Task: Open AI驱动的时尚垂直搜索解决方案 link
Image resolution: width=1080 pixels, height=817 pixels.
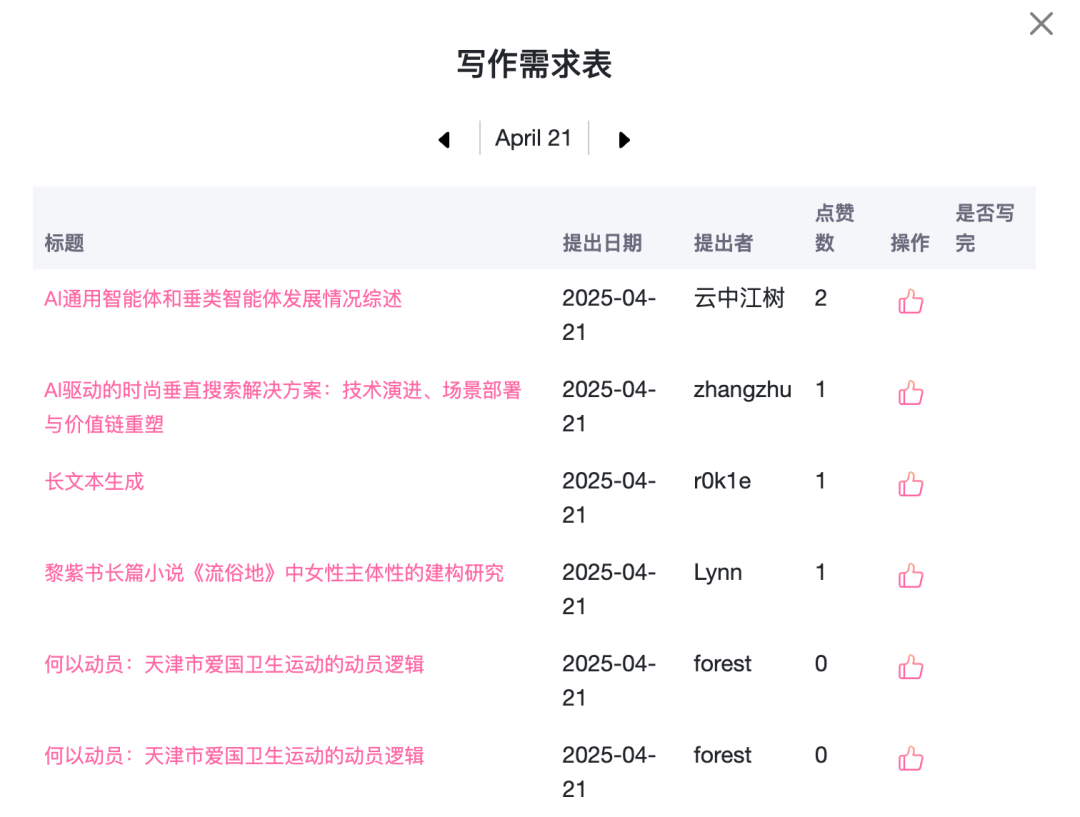Action: [x=282, y=391]
